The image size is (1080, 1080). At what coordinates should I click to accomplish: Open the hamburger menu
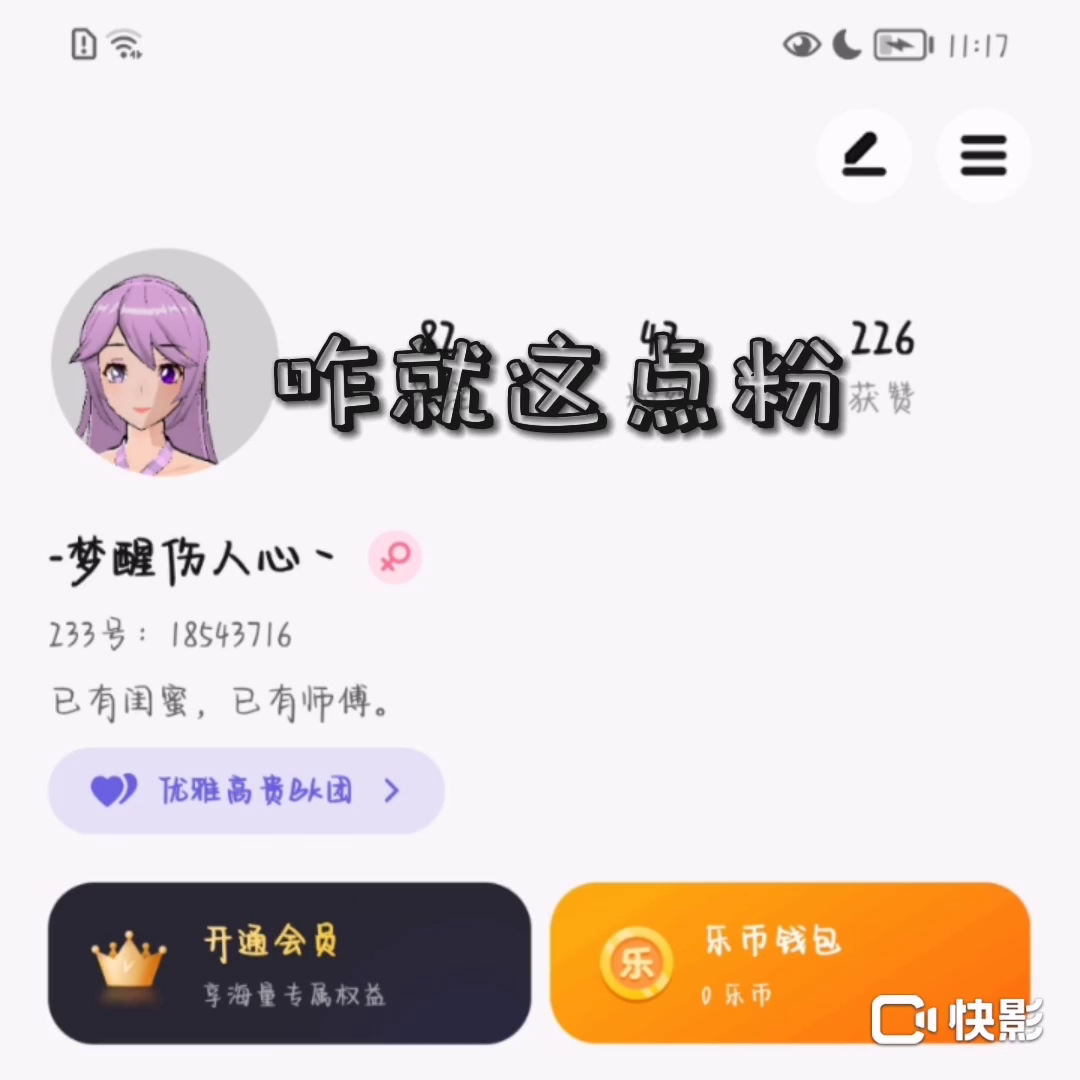pyautogui.click(x=983, y=156)
